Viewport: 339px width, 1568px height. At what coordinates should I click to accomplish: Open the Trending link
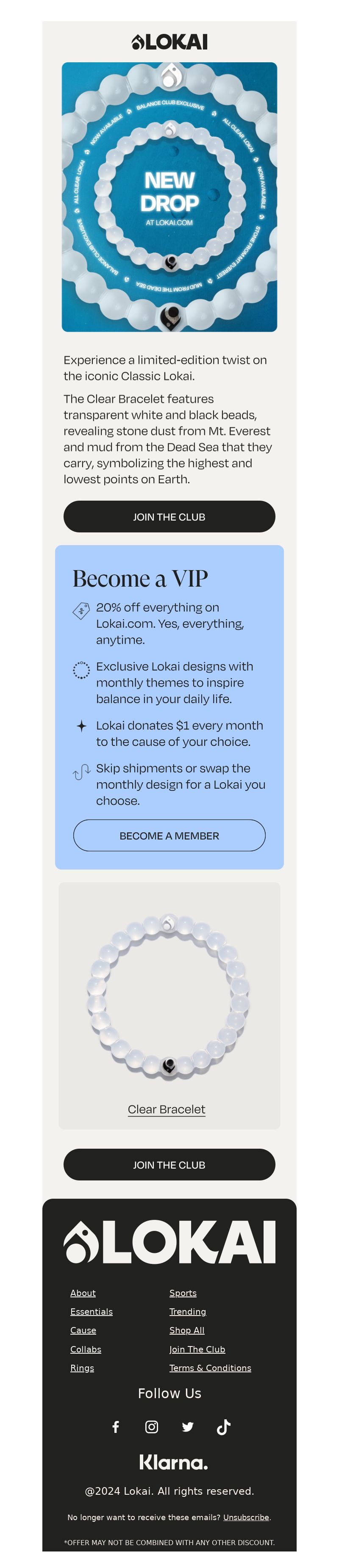[187, 1312]
